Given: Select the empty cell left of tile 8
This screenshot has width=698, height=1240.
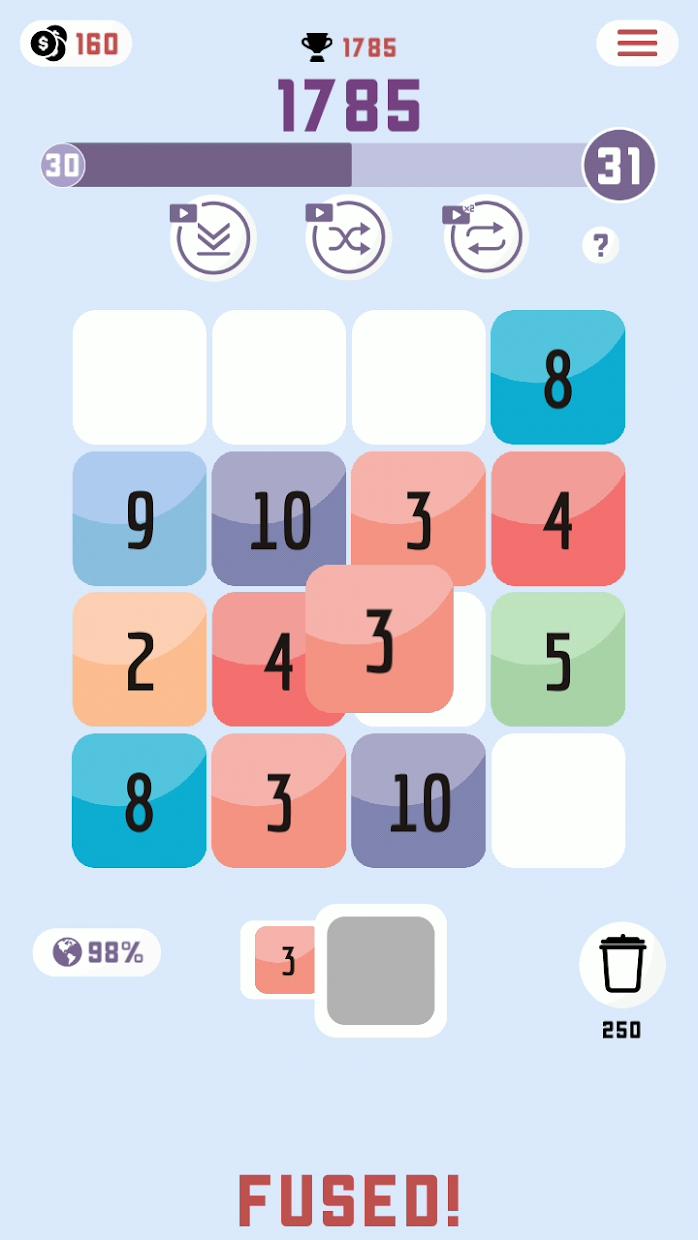Looking at the screenshot, I should 418,377.
